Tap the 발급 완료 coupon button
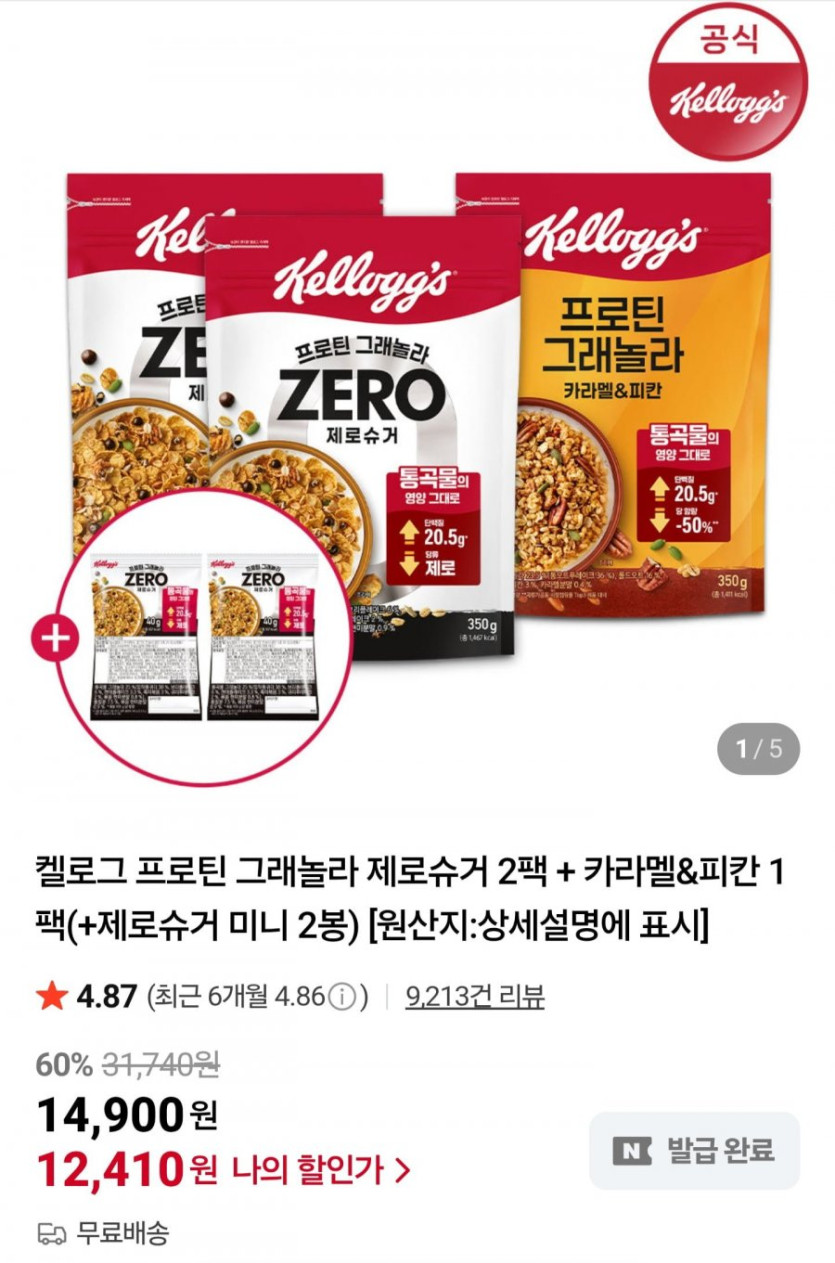This screenshot has width=835, height=1263. point(694,1151)
